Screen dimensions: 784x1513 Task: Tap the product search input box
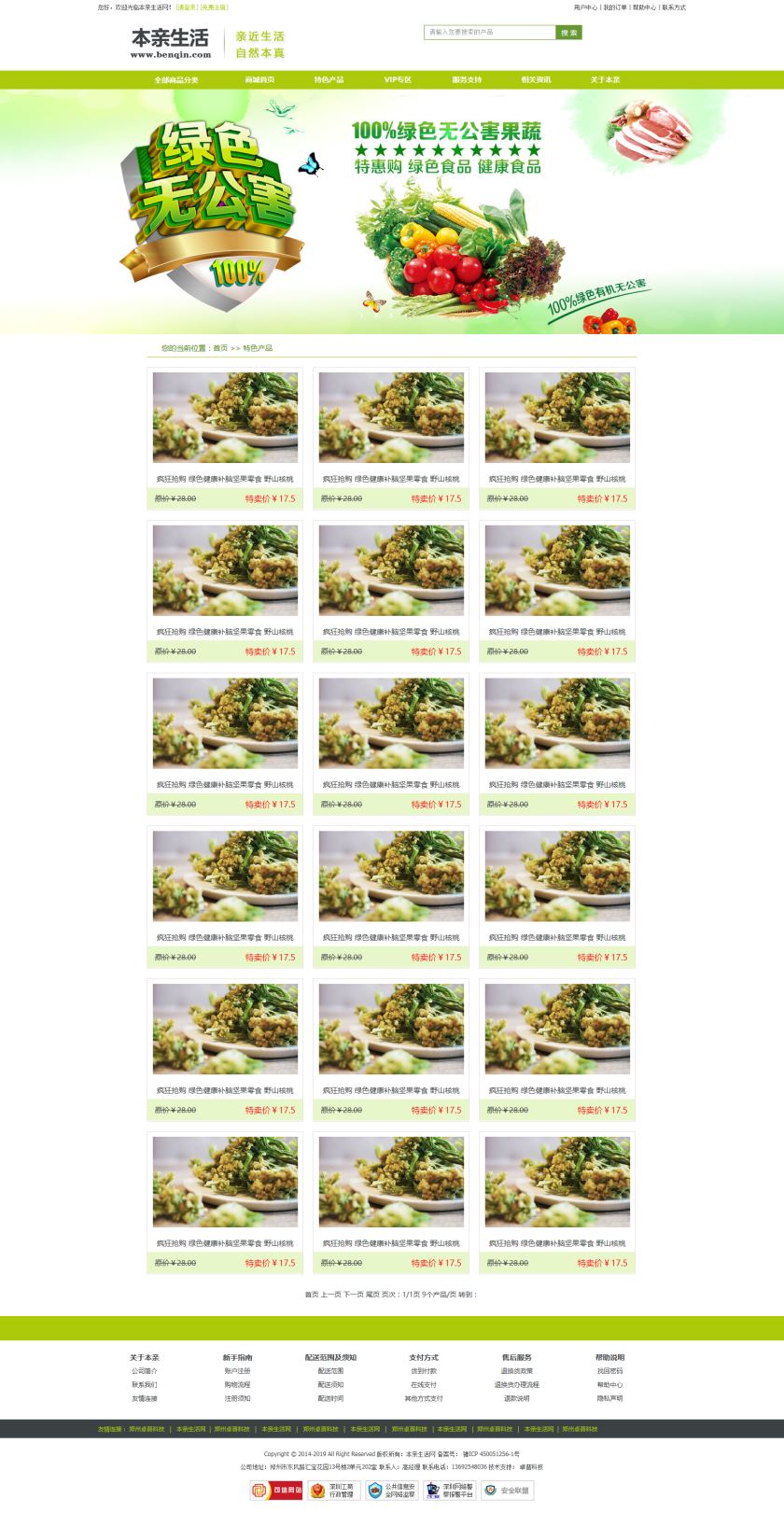tap(489, 33)
